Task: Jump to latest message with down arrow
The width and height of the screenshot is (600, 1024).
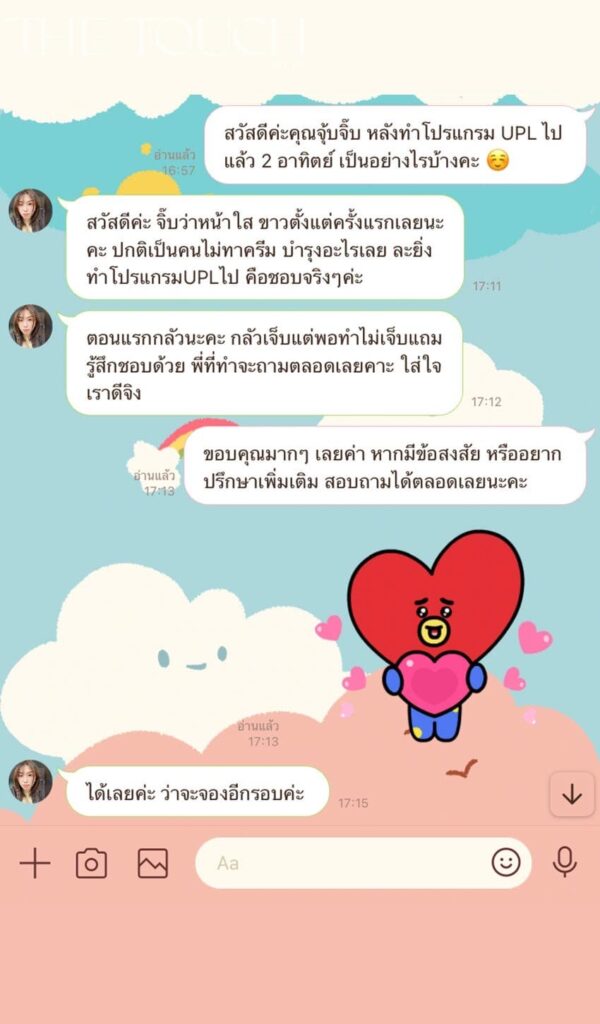Action: coord(572,795)
